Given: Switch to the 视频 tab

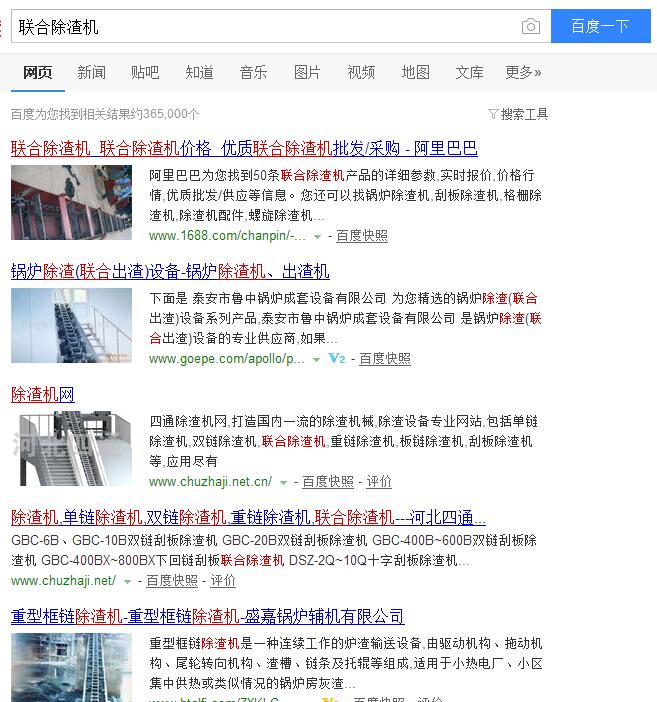Looking at the screenshot, I should tap(361, 72).
